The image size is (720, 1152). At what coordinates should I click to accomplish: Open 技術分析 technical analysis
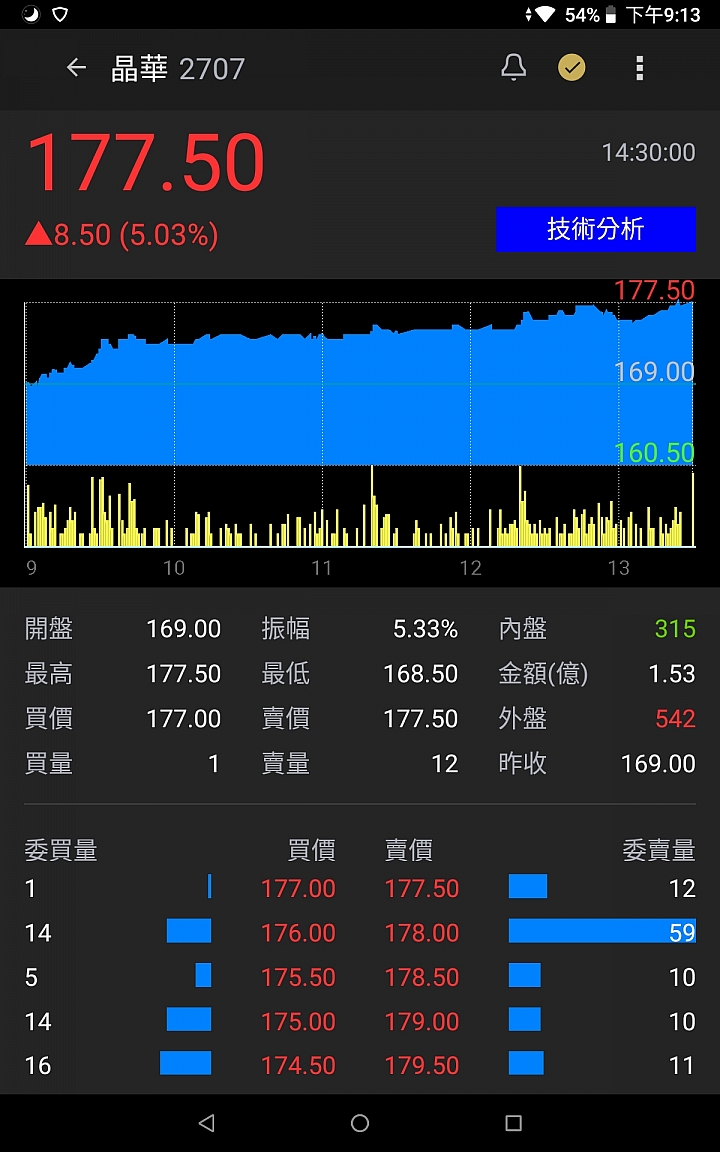click(595, 229)
